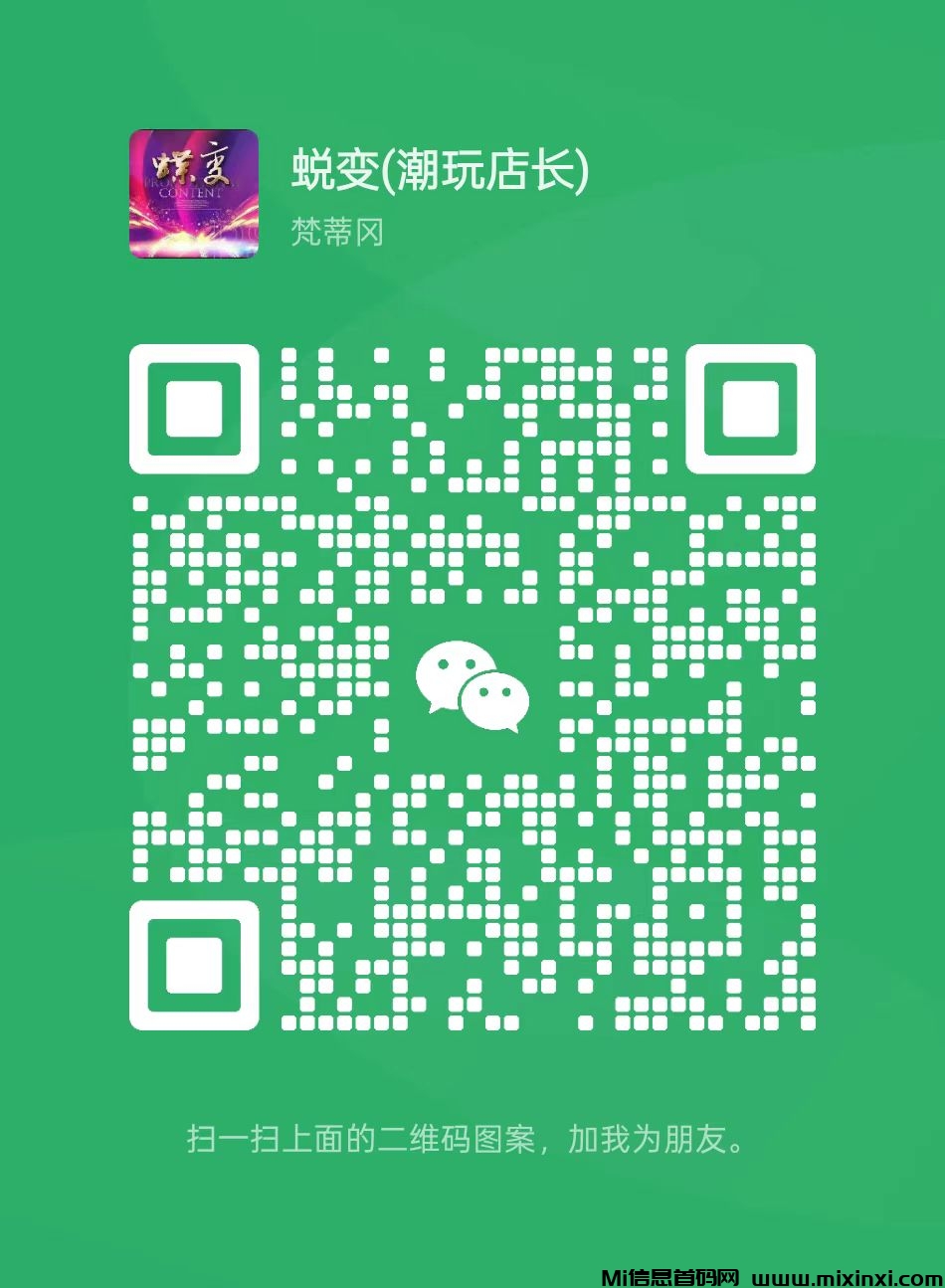Viewport: 945px width, 1288px height.
Task: Select the nickname 蜕变(潮玩店长)
Action: (x=440, y=168)
